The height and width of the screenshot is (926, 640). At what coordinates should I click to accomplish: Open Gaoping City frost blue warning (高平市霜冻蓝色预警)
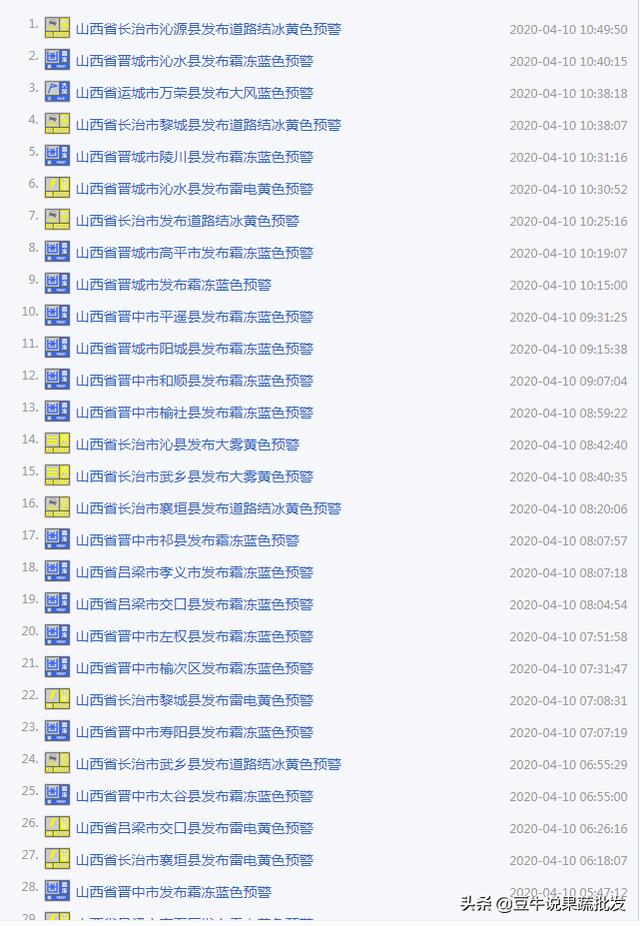point(194,253)
